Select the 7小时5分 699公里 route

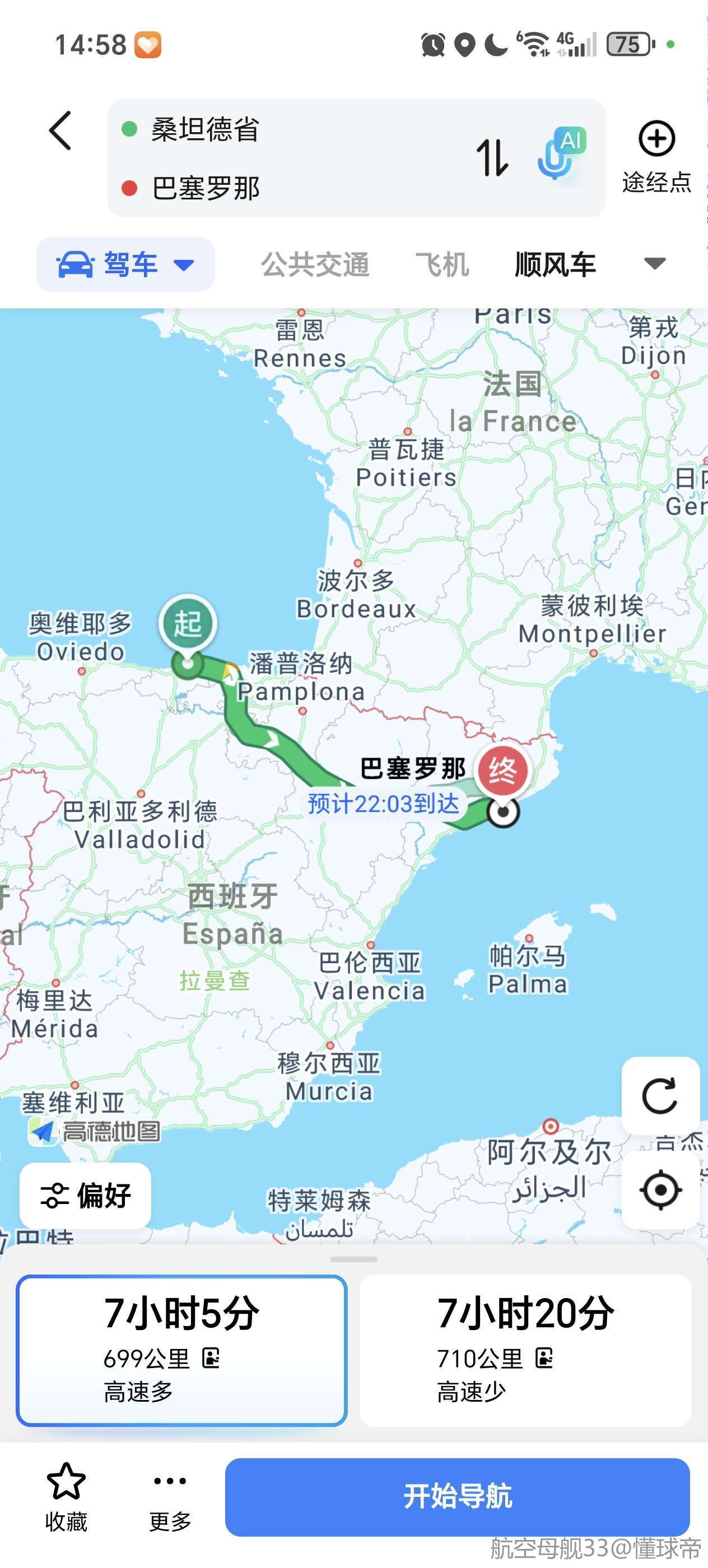coord(181,1350)
